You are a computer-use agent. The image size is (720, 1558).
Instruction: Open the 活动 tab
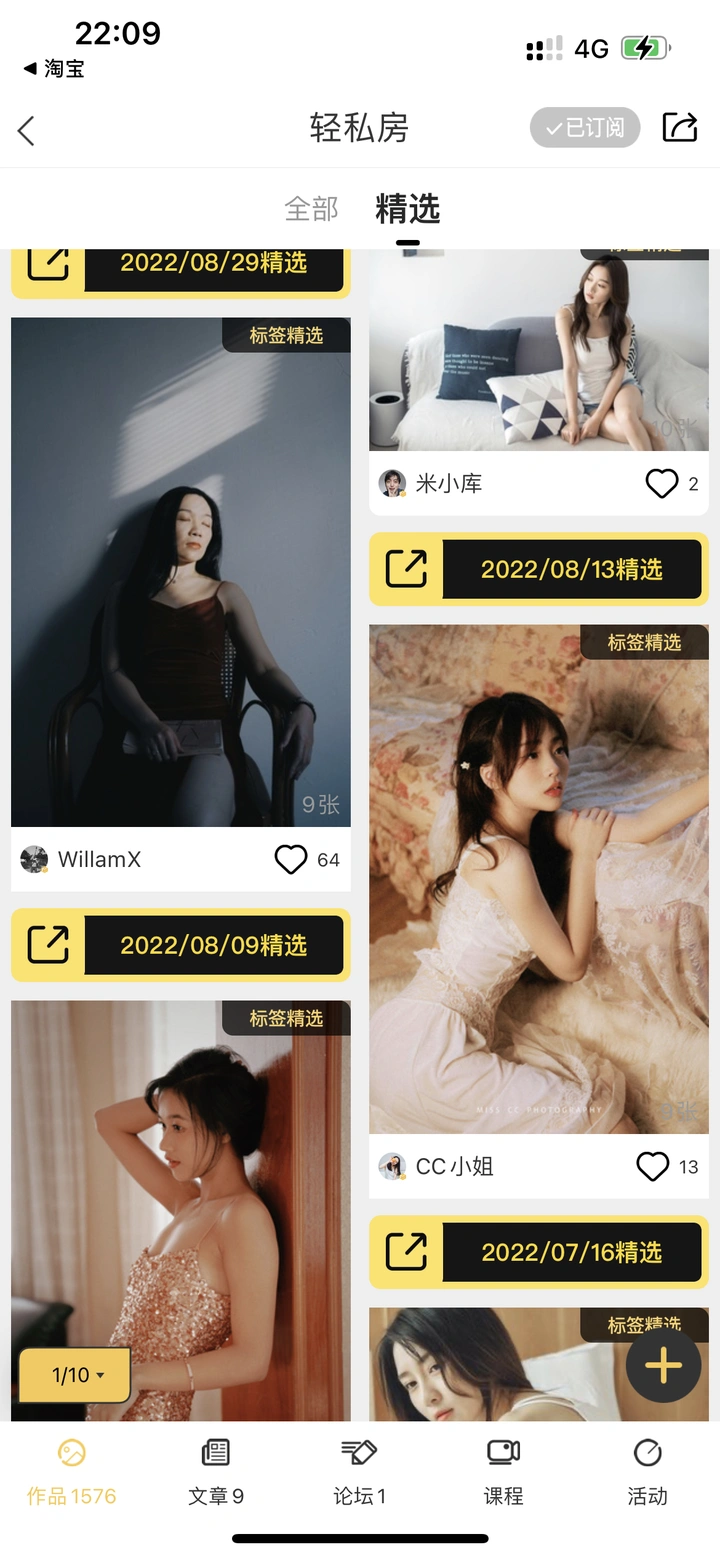[647, 1473]
